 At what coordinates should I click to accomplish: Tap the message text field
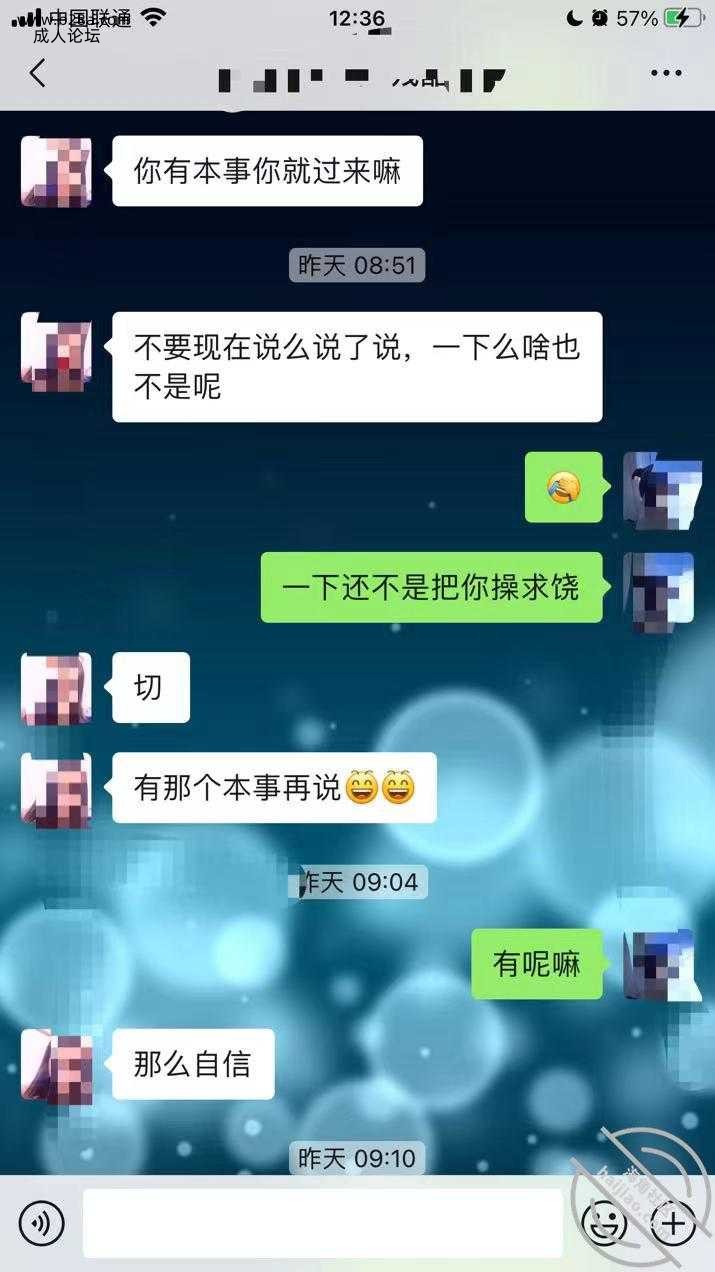click(x=322, y=1222)
